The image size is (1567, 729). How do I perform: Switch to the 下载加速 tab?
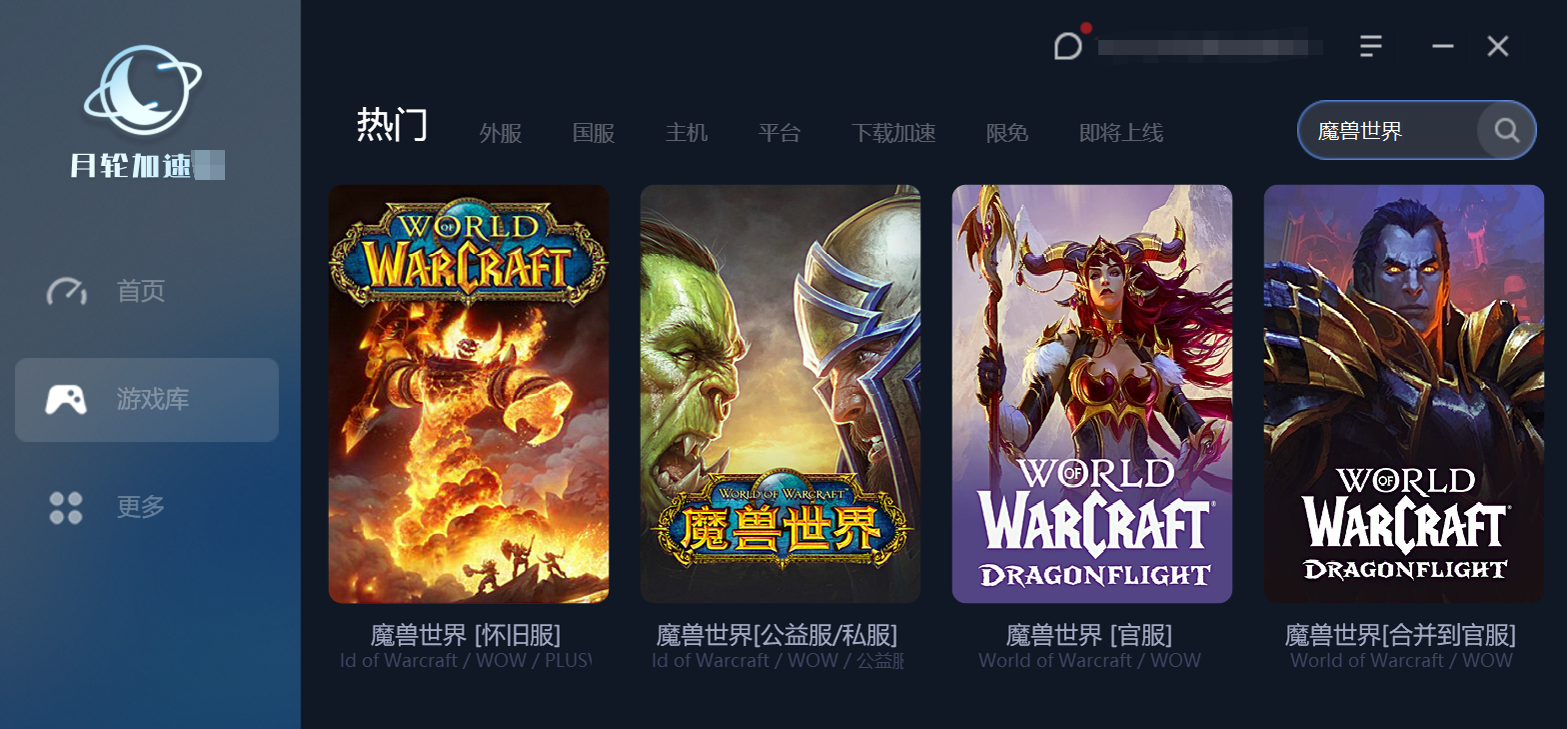[893, 133]
